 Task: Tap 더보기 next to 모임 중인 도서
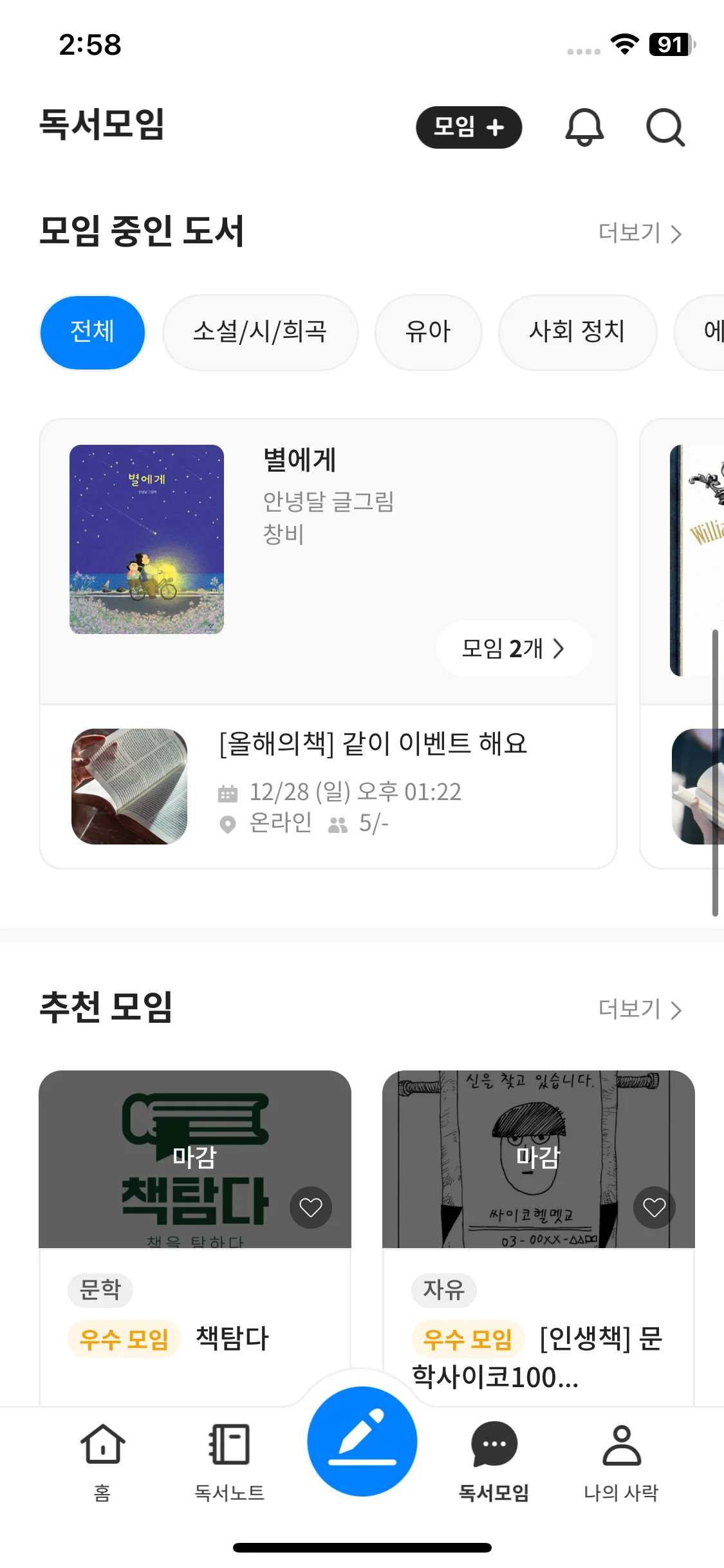tap(639, 233)
